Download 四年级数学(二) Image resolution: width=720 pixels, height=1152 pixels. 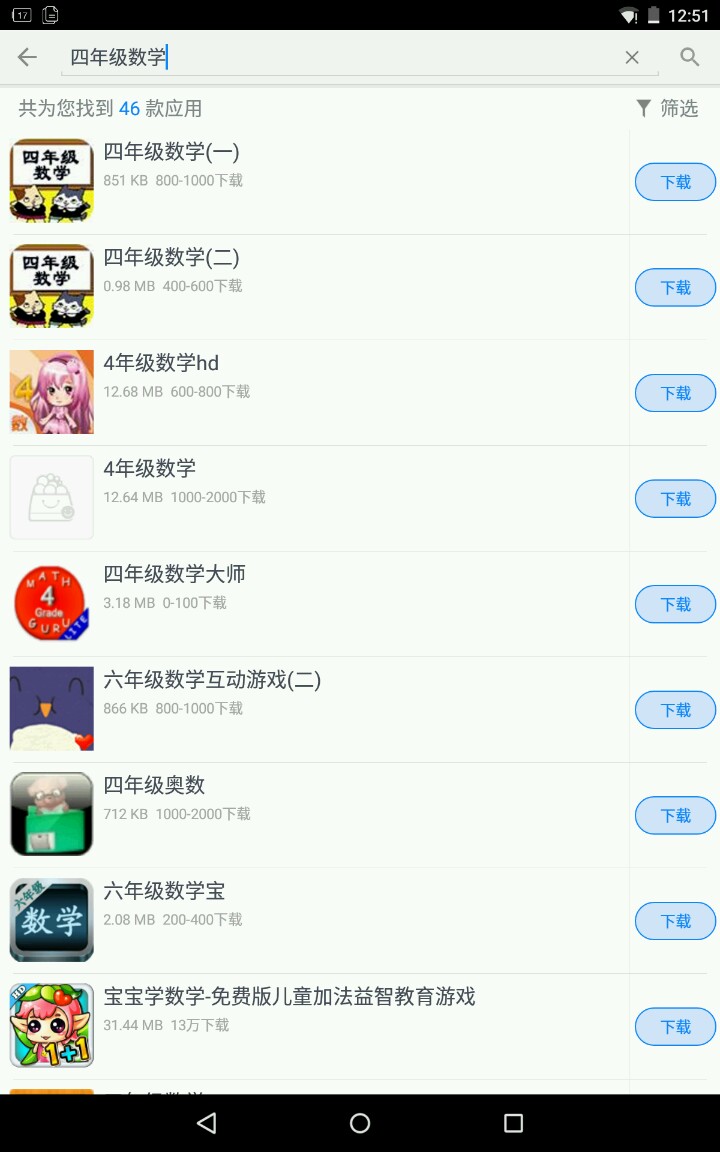(675, 288)
